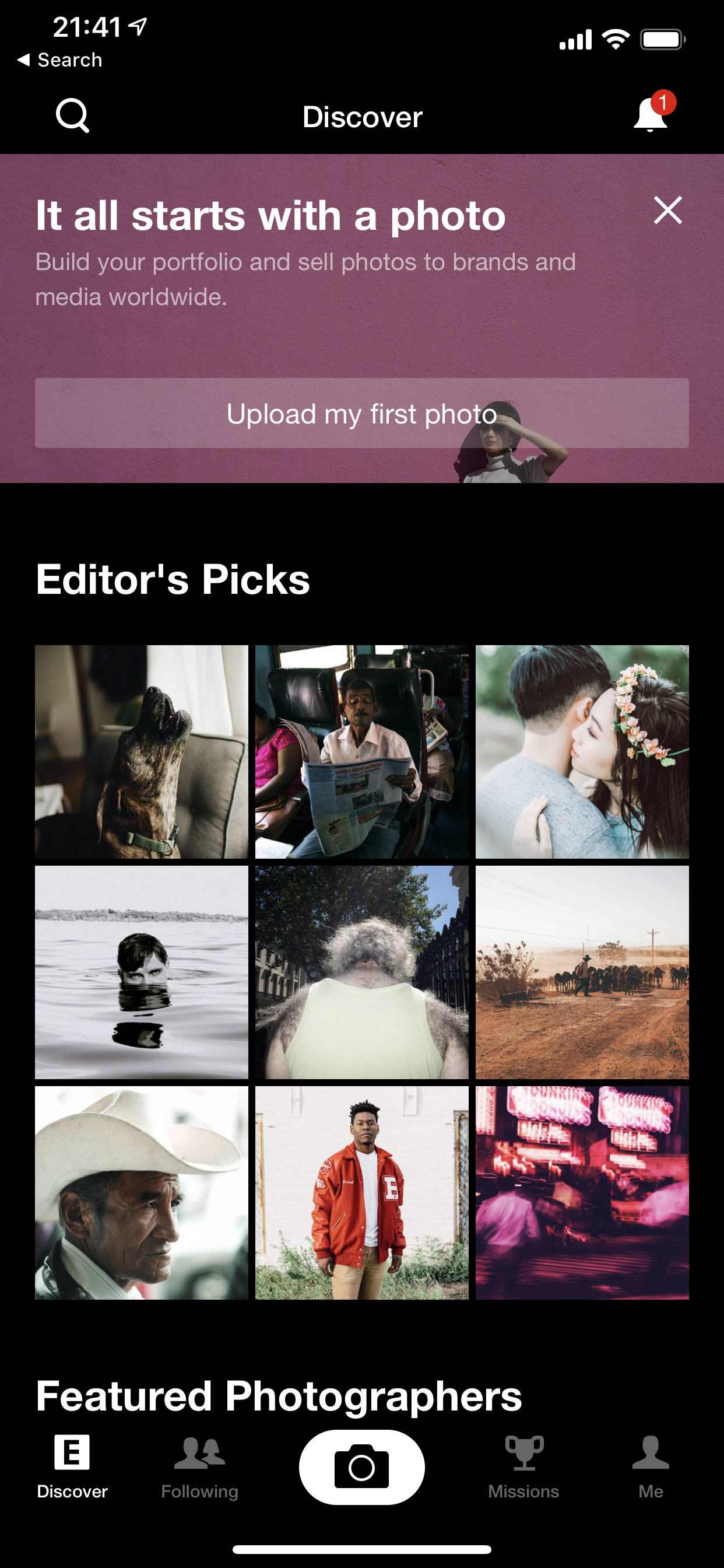Viewport: 724px width, 1568px height.
Task: Switch to the Following tab
Action: [x=199, y=1467]
